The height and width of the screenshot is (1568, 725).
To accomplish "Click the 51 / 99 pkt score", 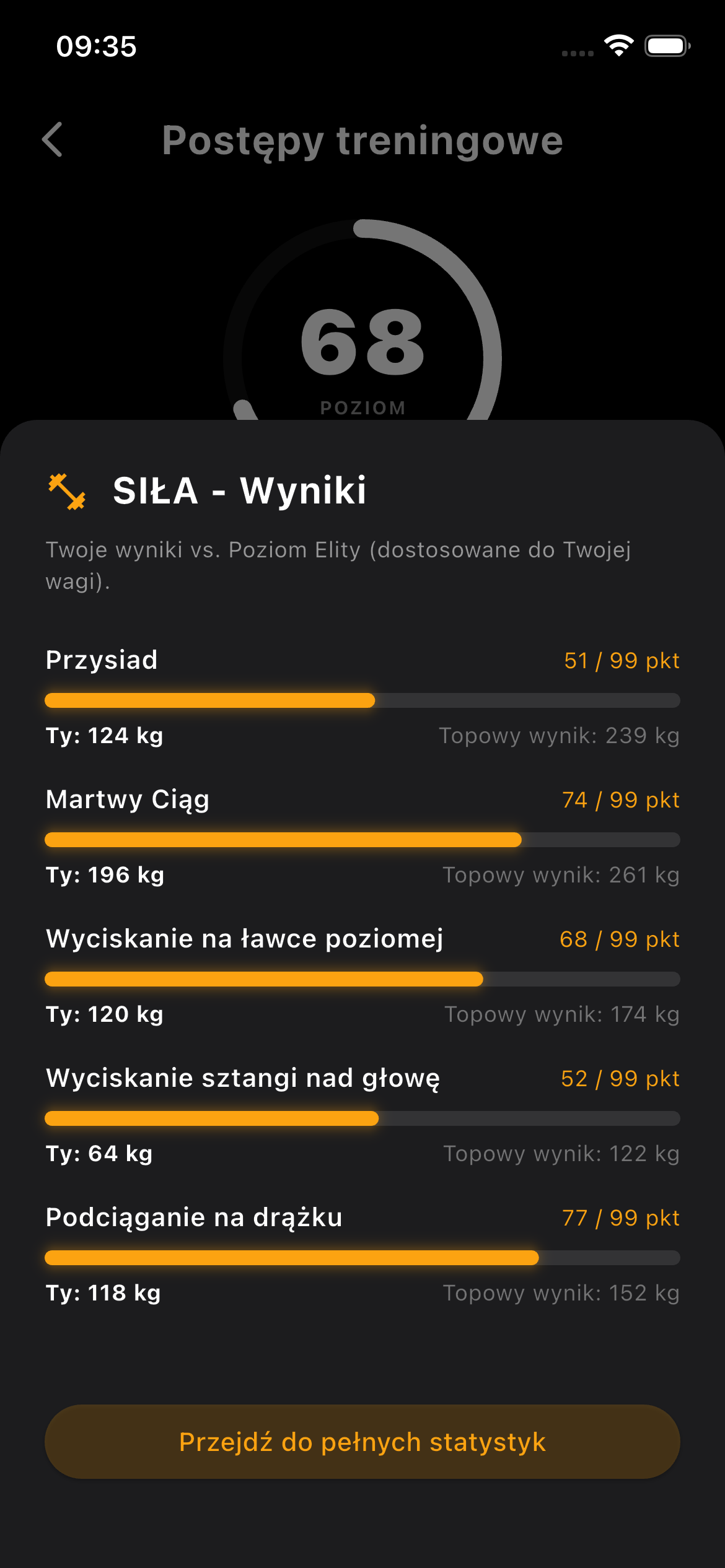I will [x=622, y=660].
